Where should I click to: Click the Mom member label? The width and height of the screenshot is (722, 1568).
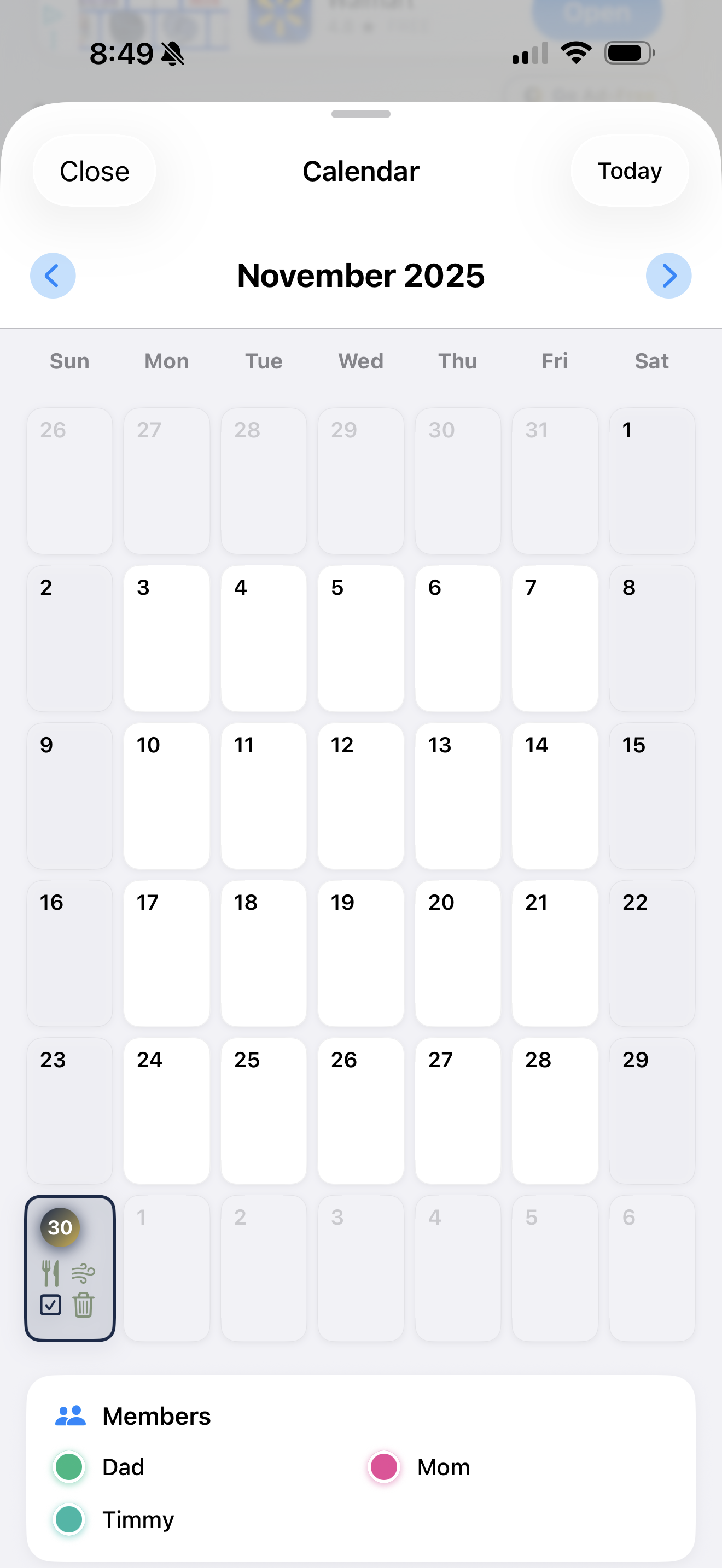pos(442,1467)
